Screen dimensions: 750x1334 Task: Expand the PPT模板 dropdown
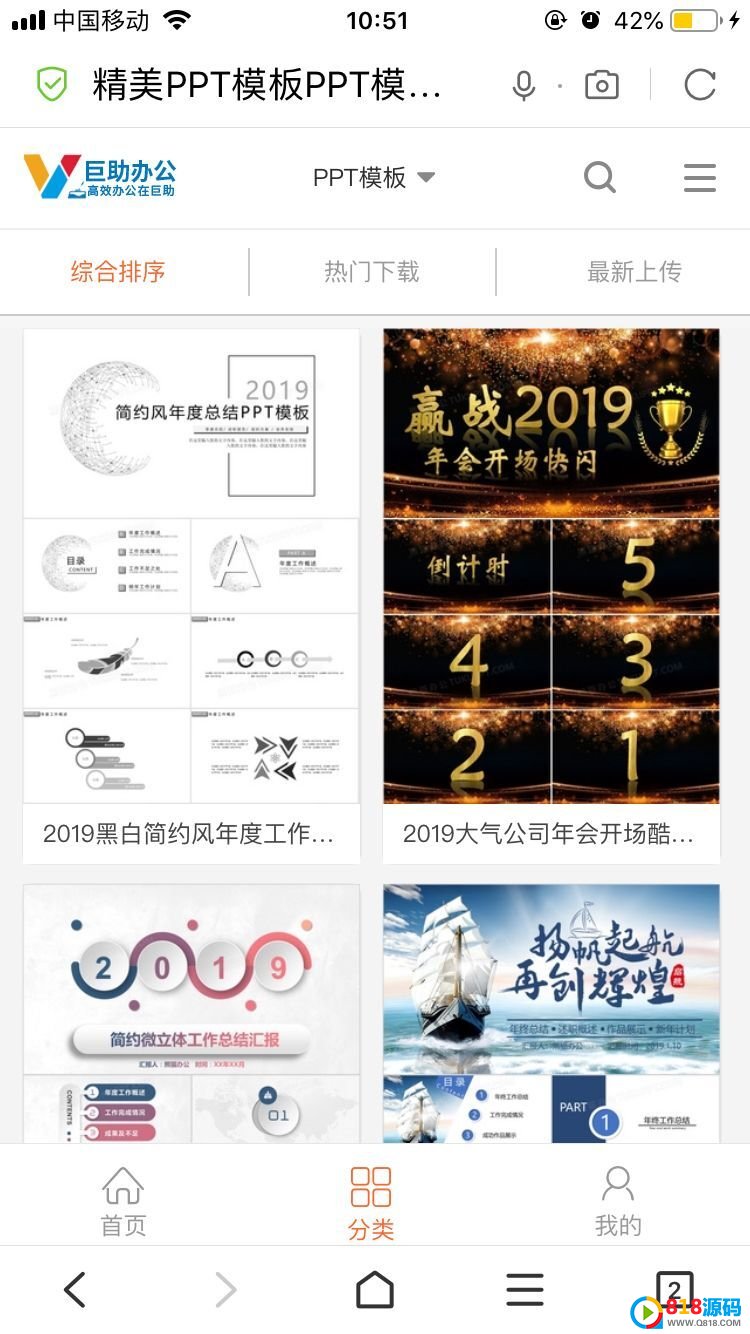[x=374, y=178]
